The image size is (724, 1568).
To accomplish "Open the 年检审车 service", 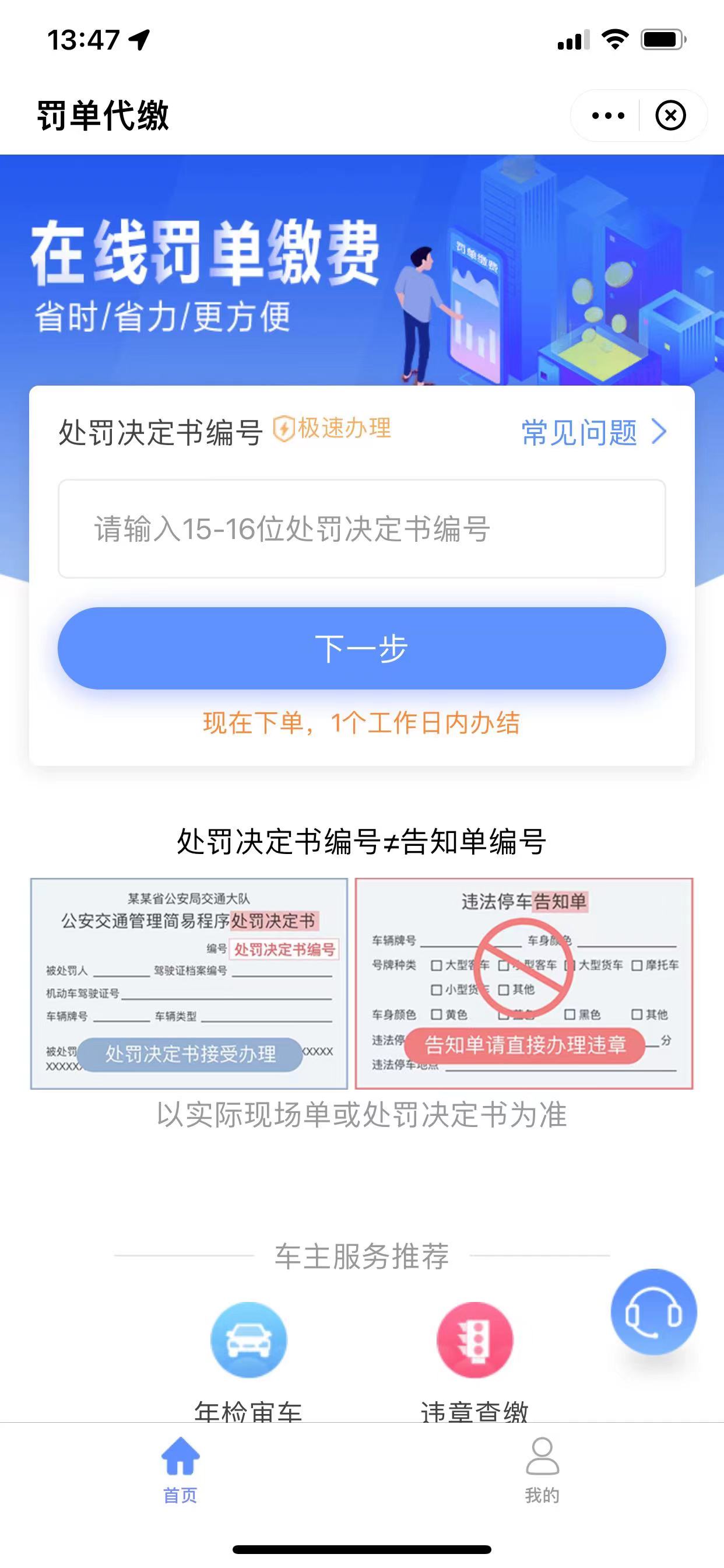I will coord(248,1341).
